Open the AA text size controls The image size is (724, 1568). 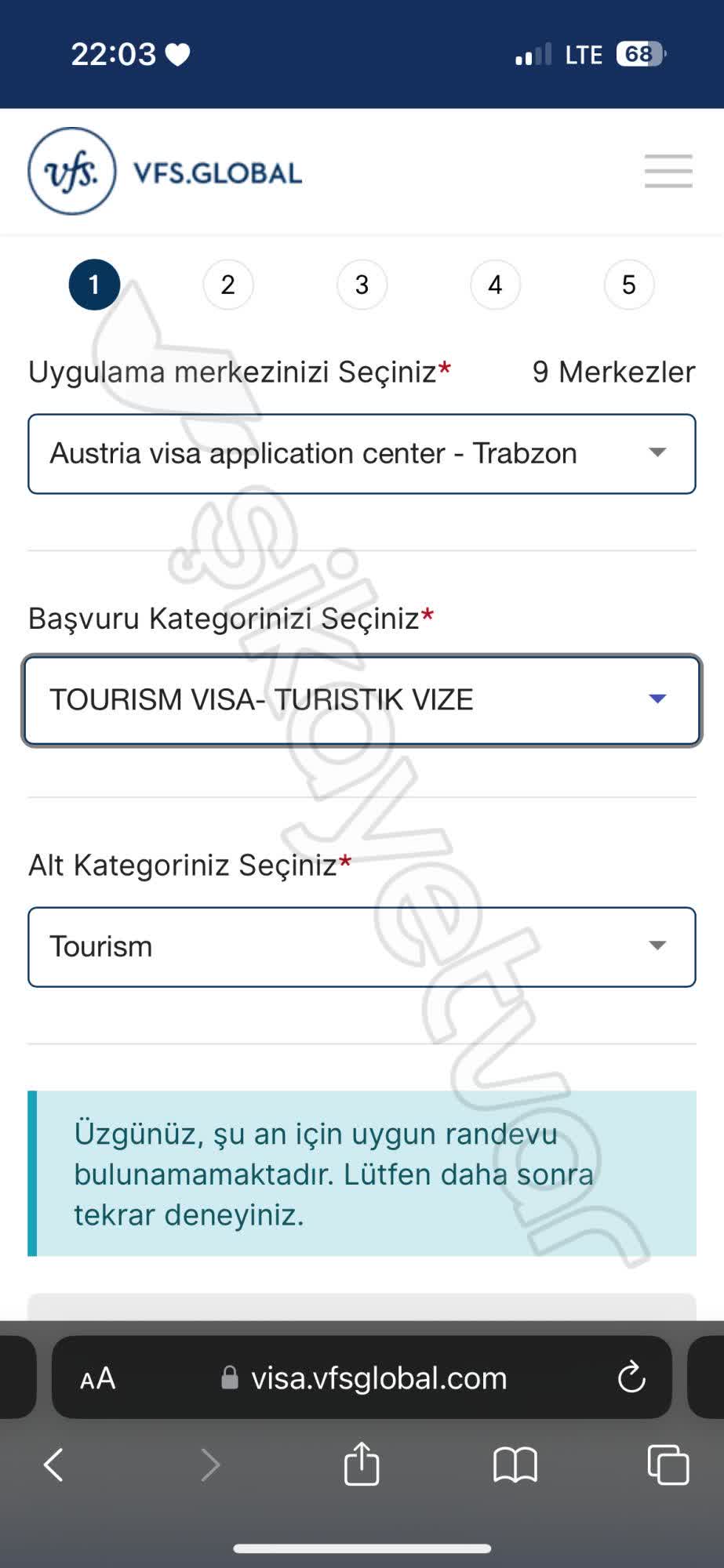[96, 1377]
